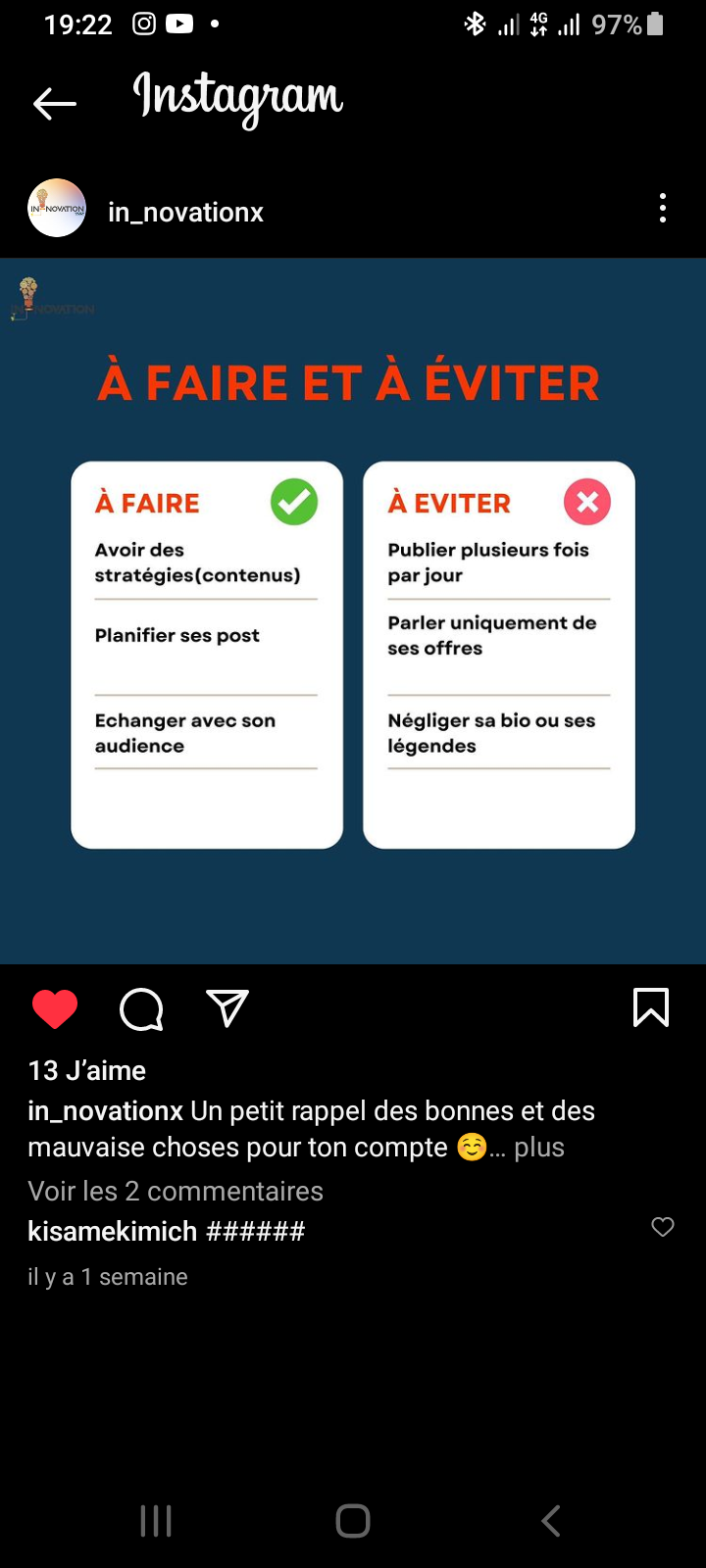706x1568 pixels.
Task: Open the in_novationx username in the header
Action: (185, 212)
